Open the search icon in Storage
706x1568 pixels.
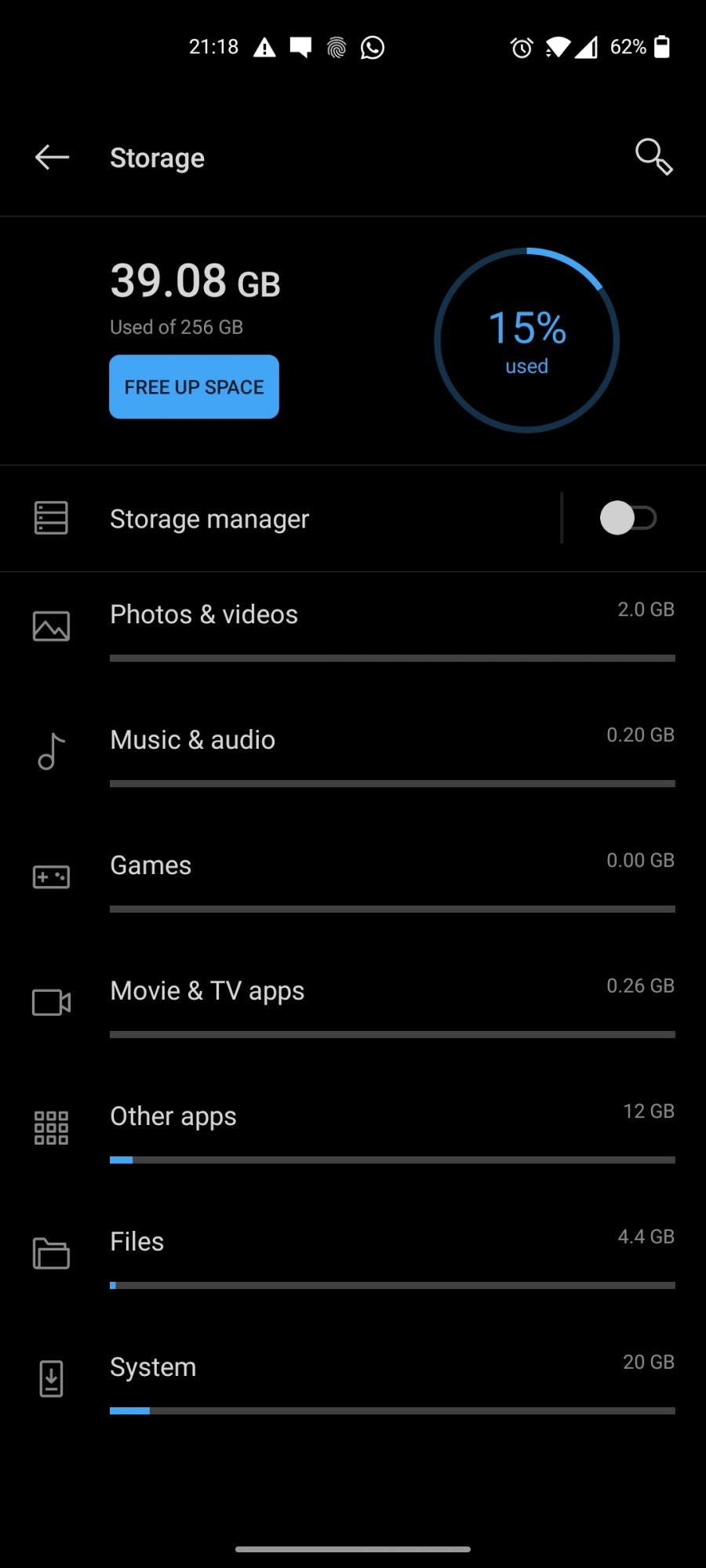653,157
